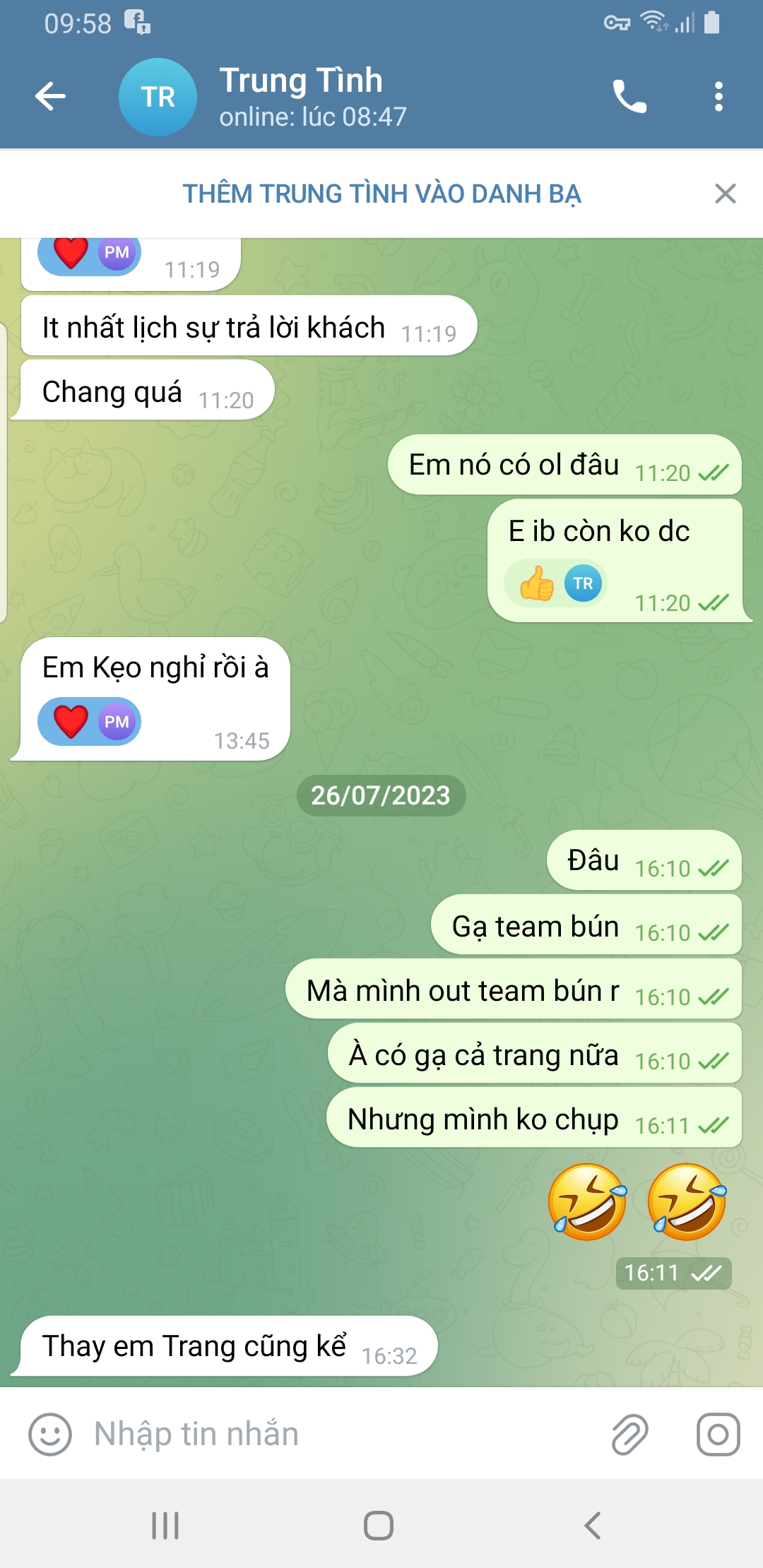Image resolution: width=763 pixels, height=1568 pixels.
Task: Start a voice call with Trung Tình
Action: pyautogui.click(x=629, y=97)
